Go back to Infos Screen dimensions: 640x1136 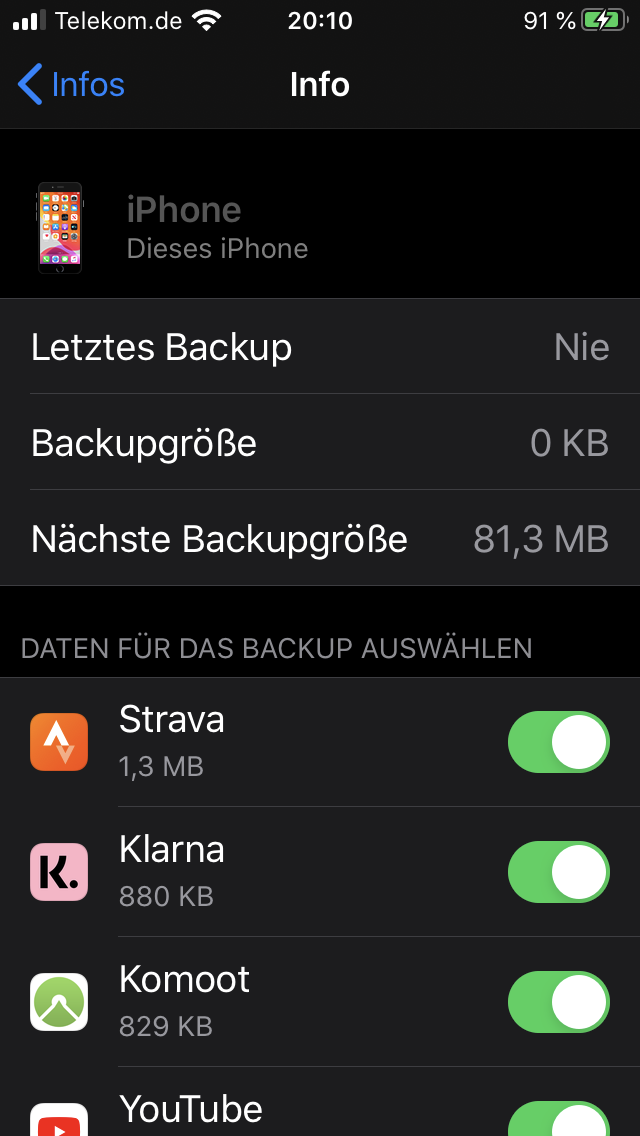[x=72, y=85]
